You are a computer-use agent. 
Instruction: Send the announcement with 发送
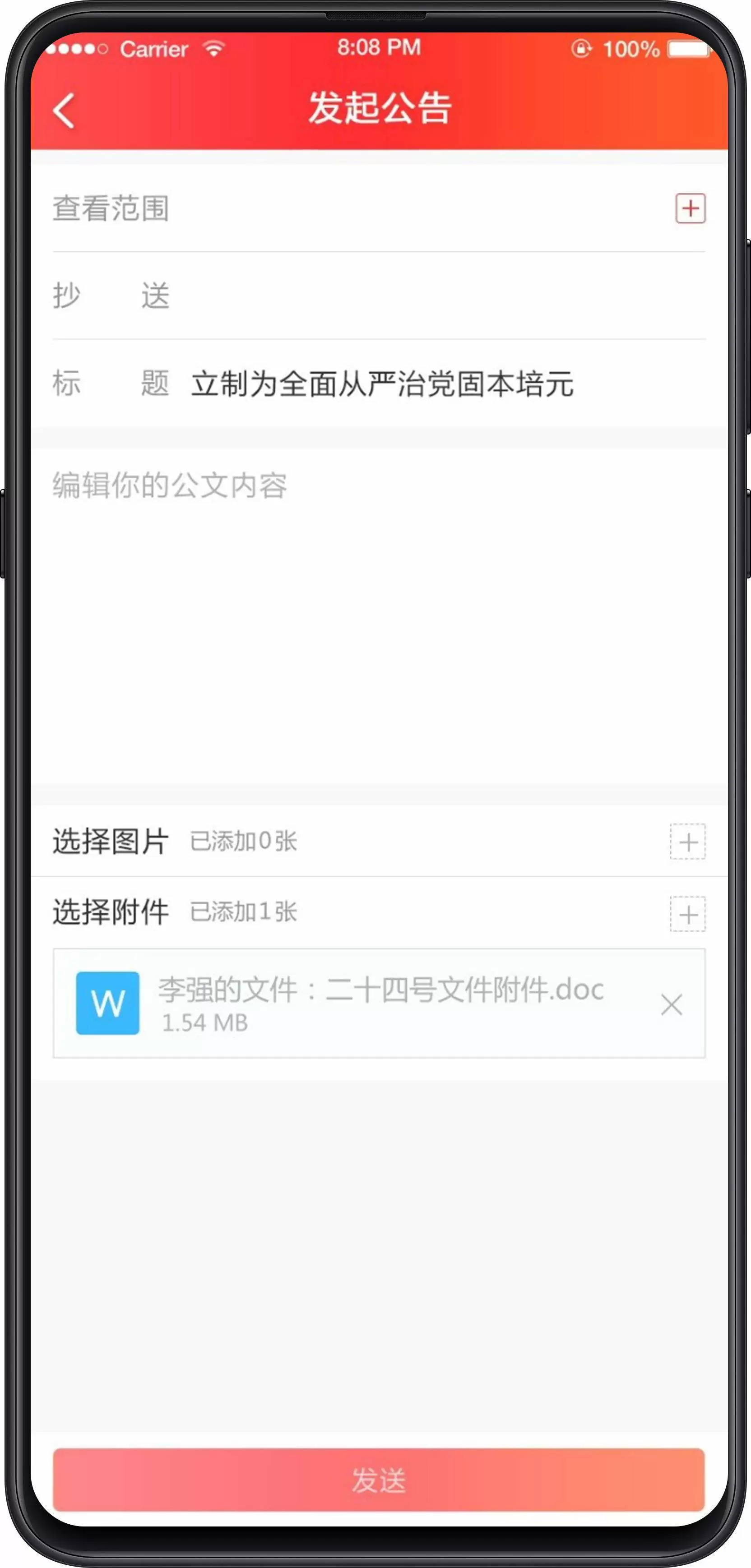pyautogui.click(x=378, y=1480)
